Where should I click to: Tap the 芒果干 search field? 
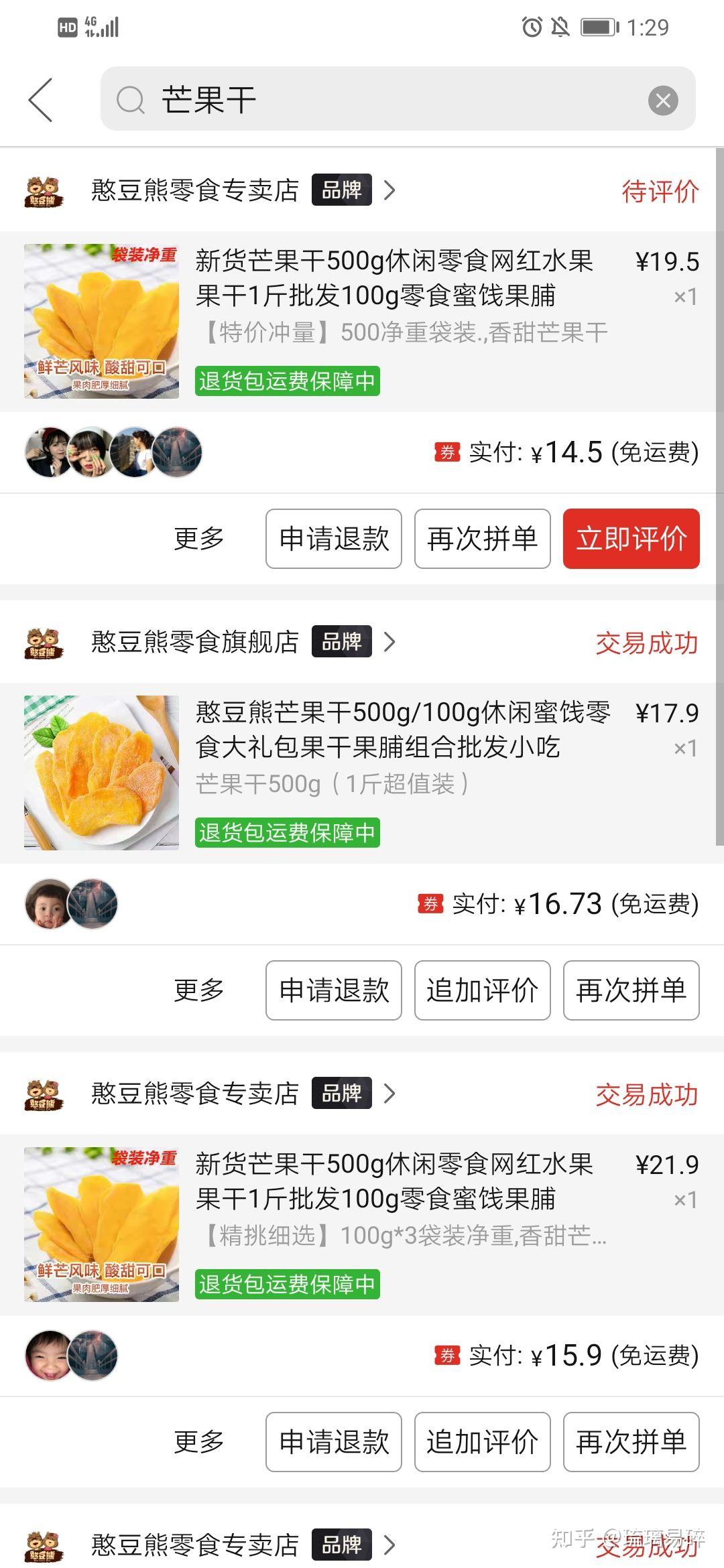pyautogui.click(x=375, y=100)
